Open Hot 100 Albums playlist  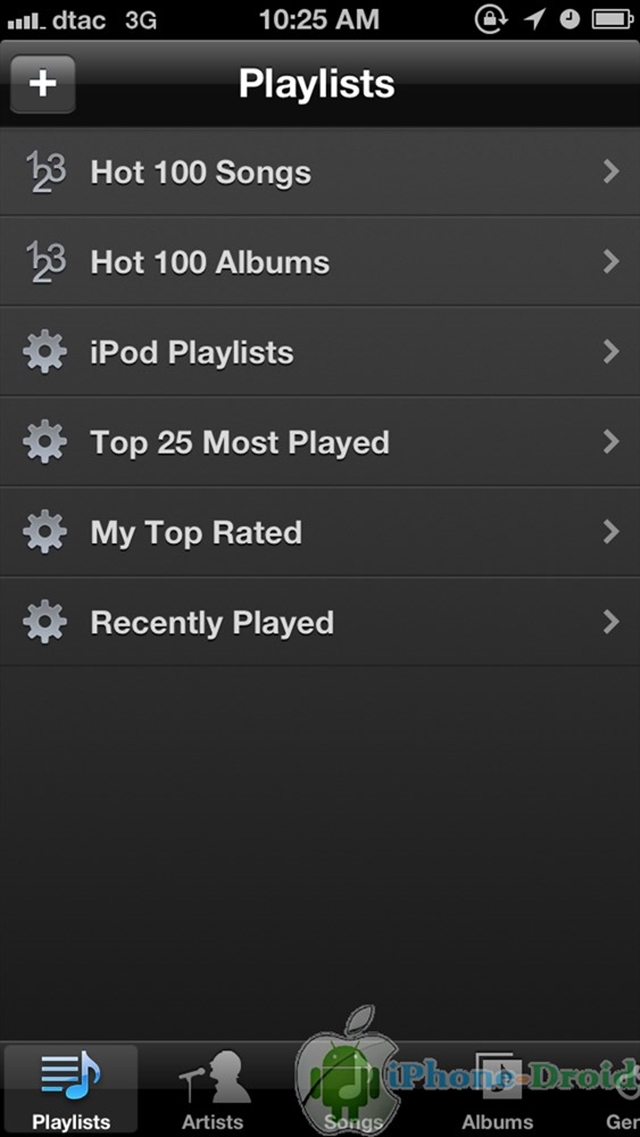(x=320, y=261)
